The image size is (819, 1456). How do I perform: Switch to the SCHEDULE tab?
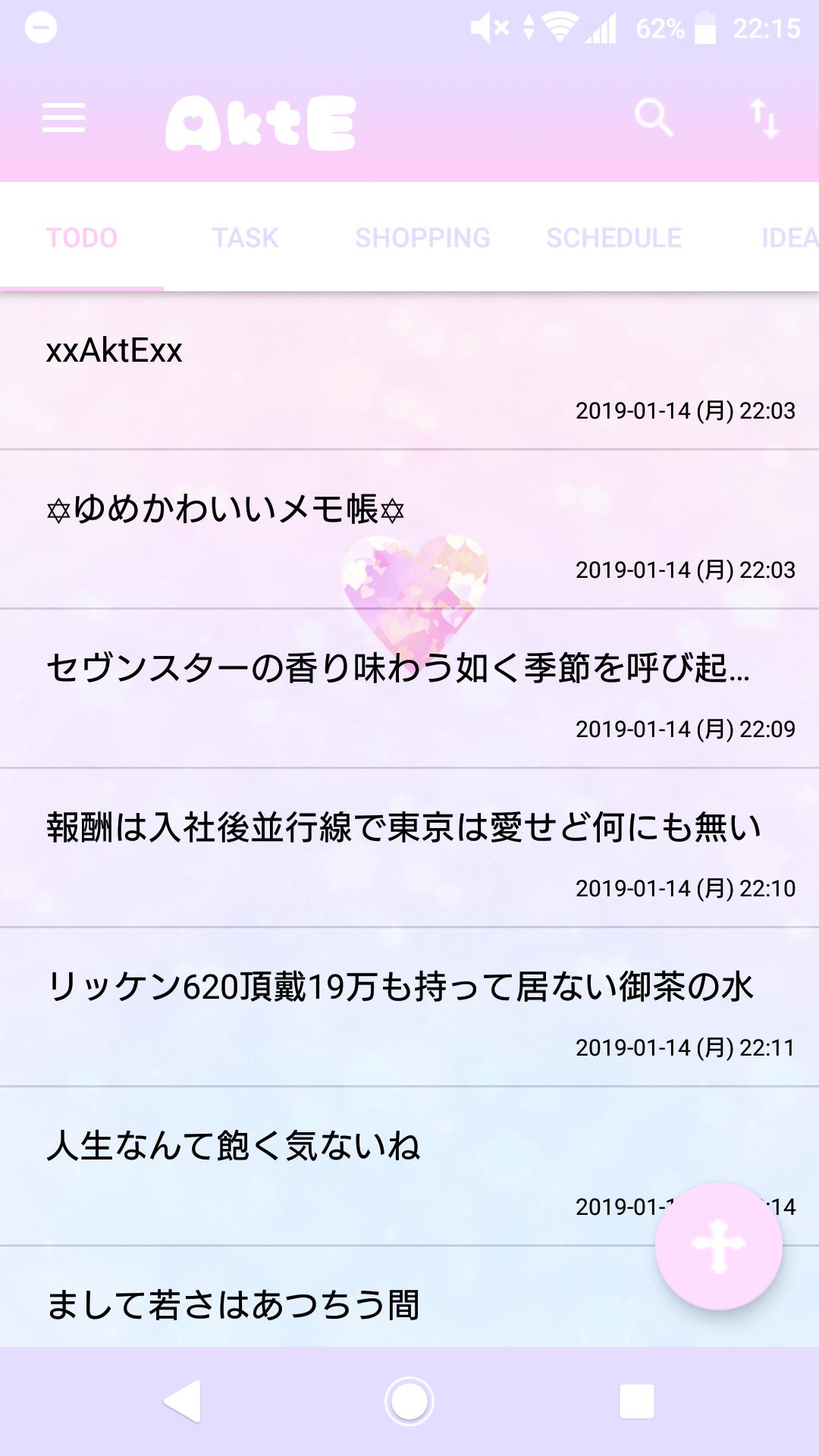click(613, 238)
